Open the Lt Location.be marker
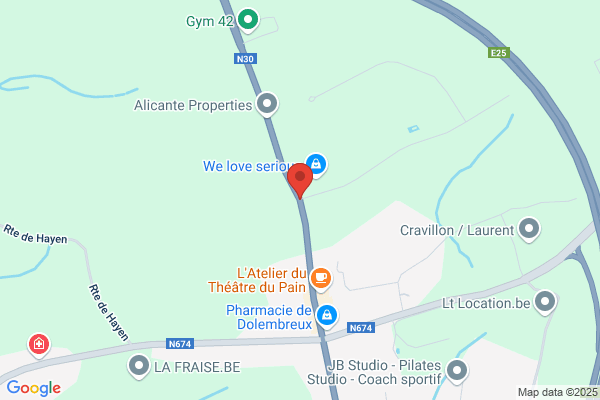 point(545,302)
